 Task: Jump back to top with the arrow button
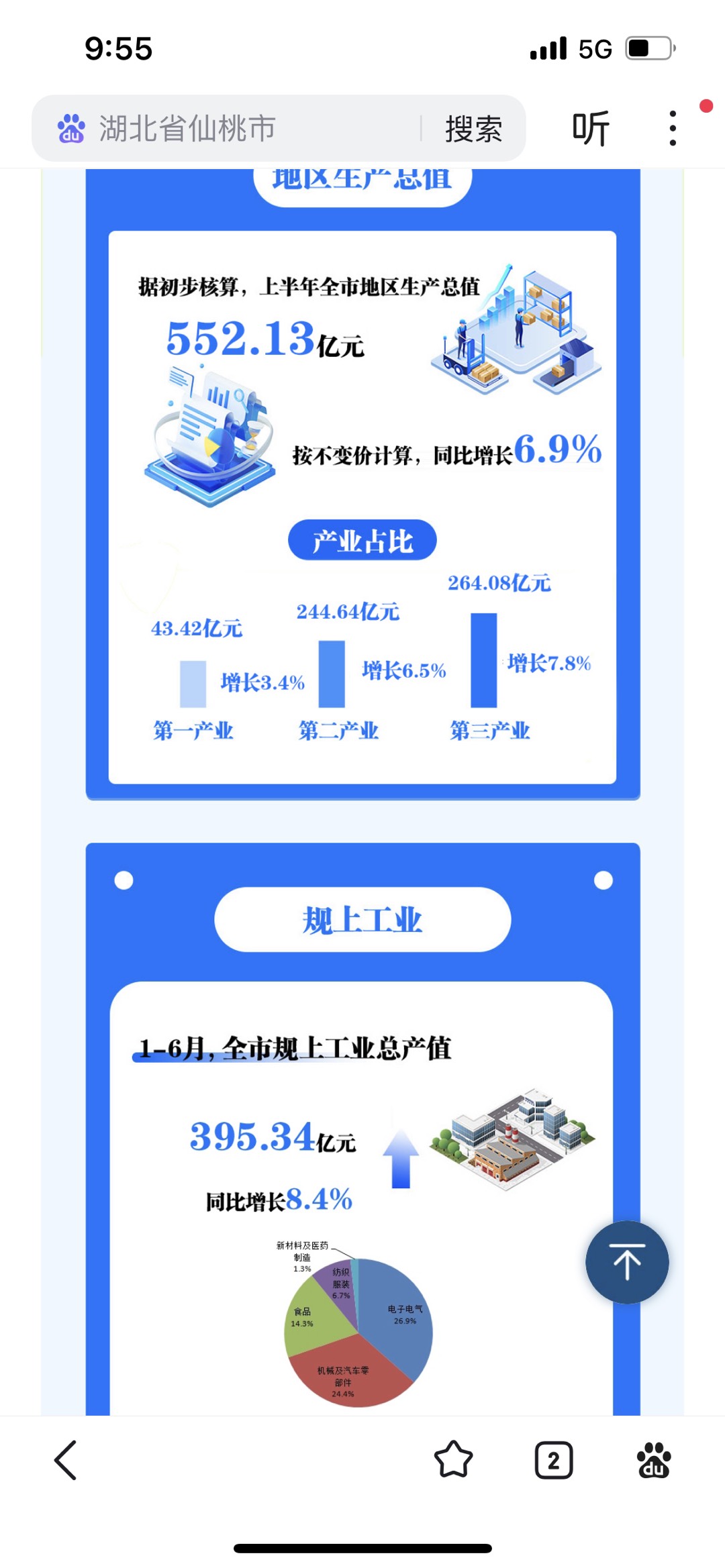tap(627, 1261)
